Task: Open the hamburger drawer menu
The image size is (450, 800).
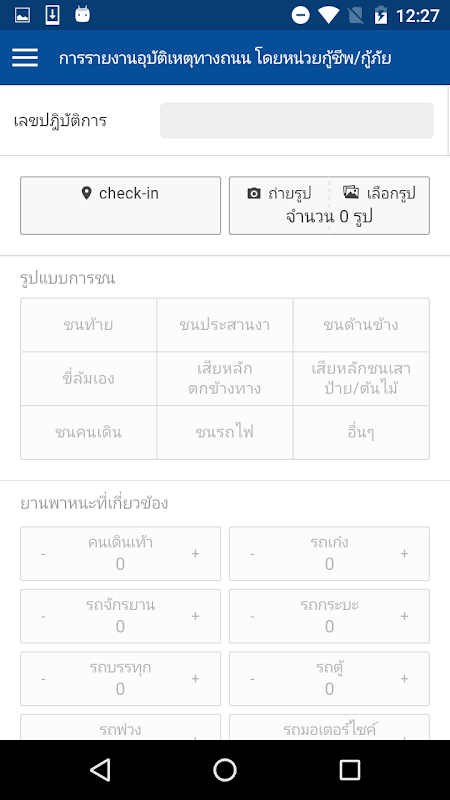Action: point(25,58)
